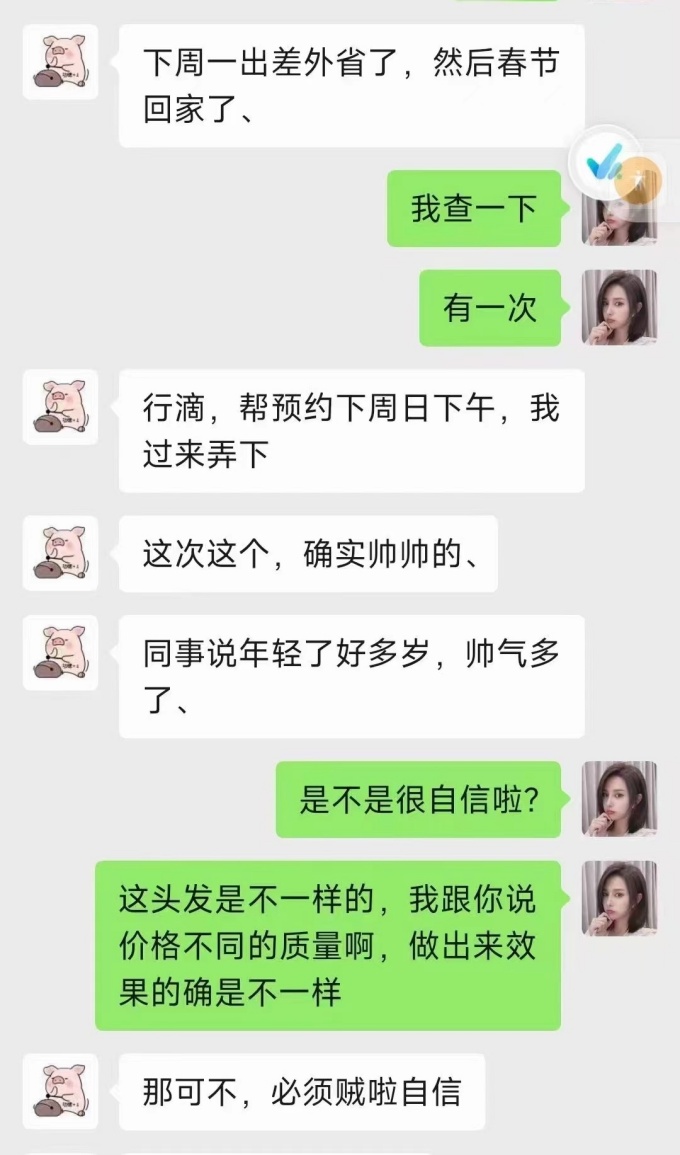Open pig avatar beside 下周一出差外省了 message
This screenshot has width=680, height=1155.
click(60, 62)
